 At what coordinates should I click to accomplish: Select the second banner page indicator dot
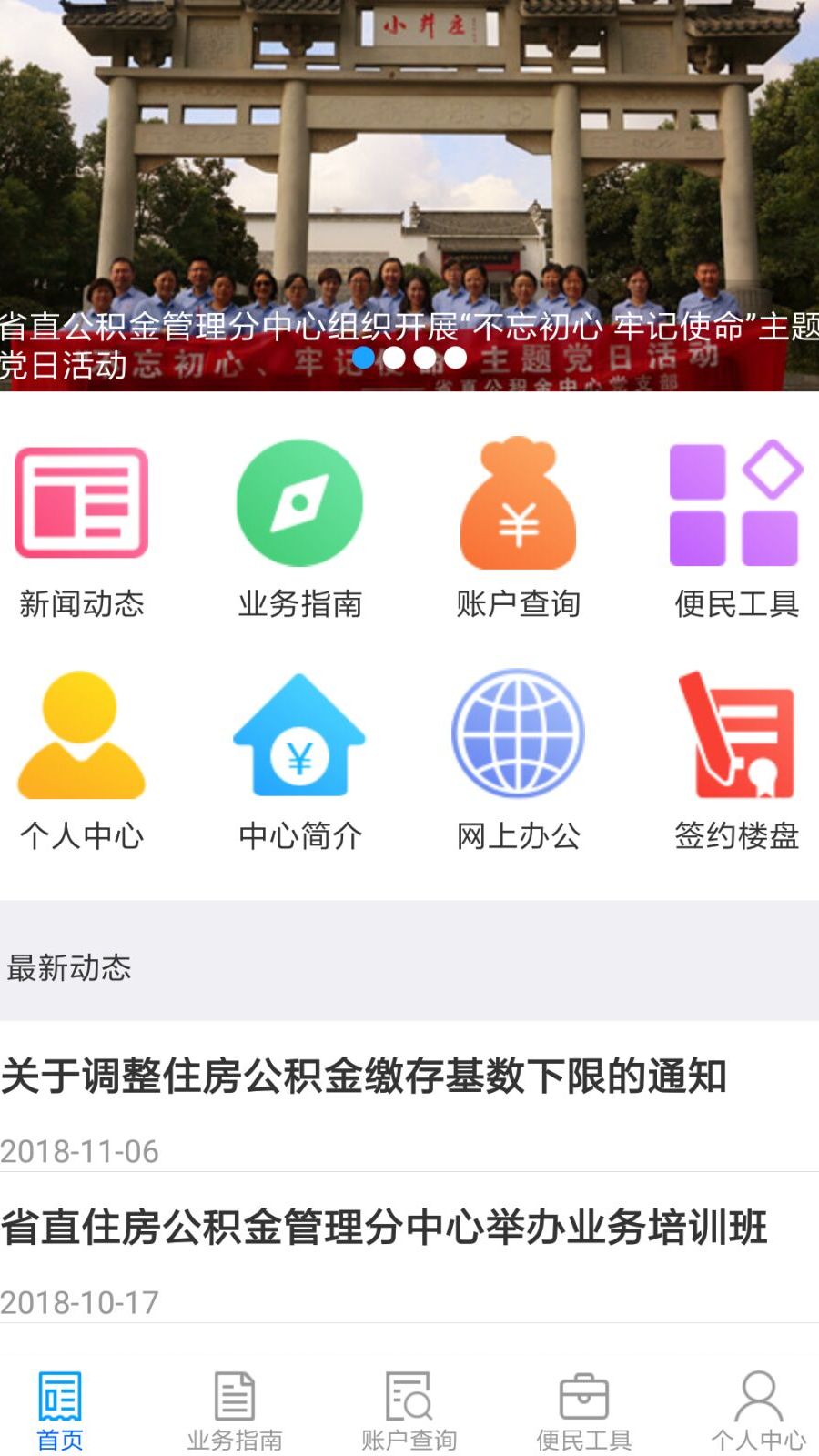pos(394,358)
